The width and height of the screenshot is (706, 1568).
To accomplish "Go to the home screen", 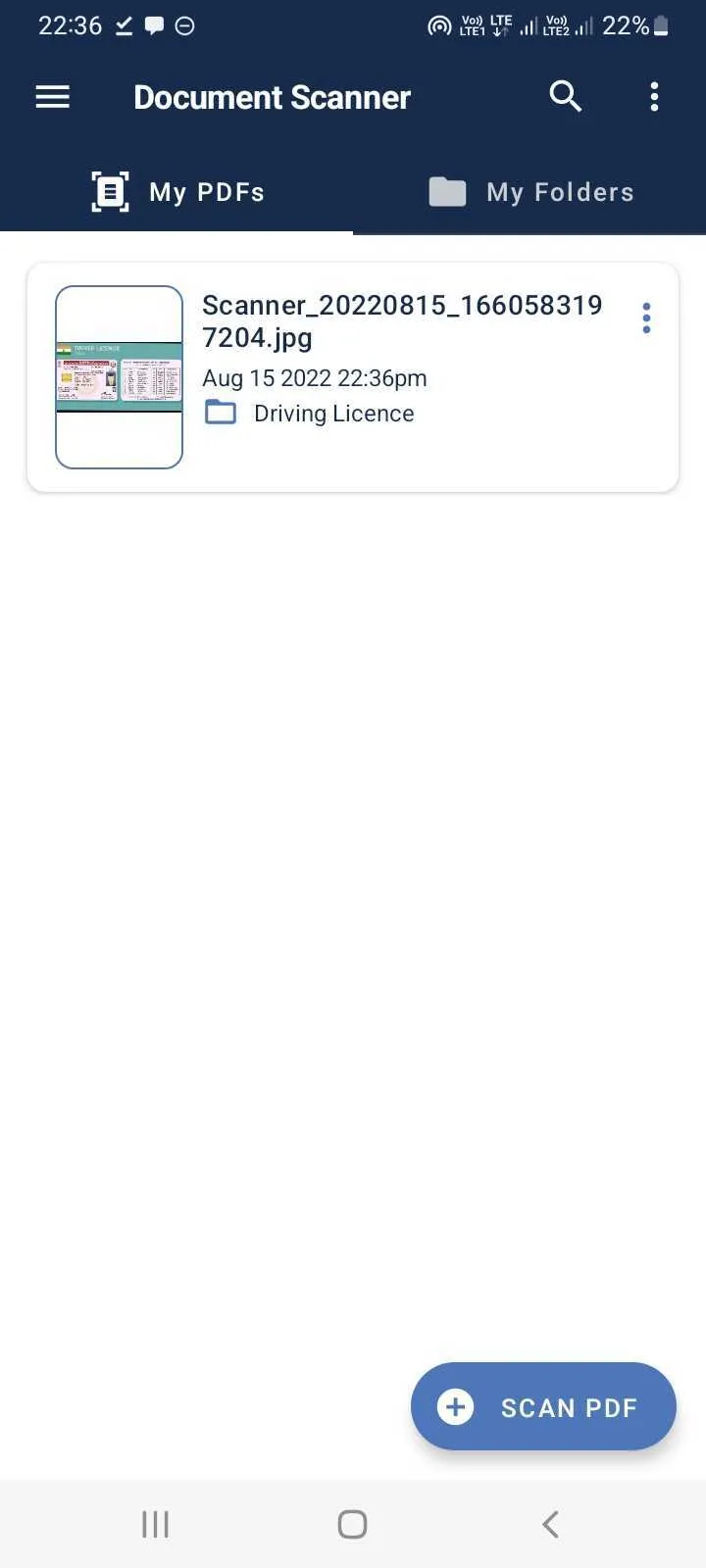I will (x=352, y=1524).
